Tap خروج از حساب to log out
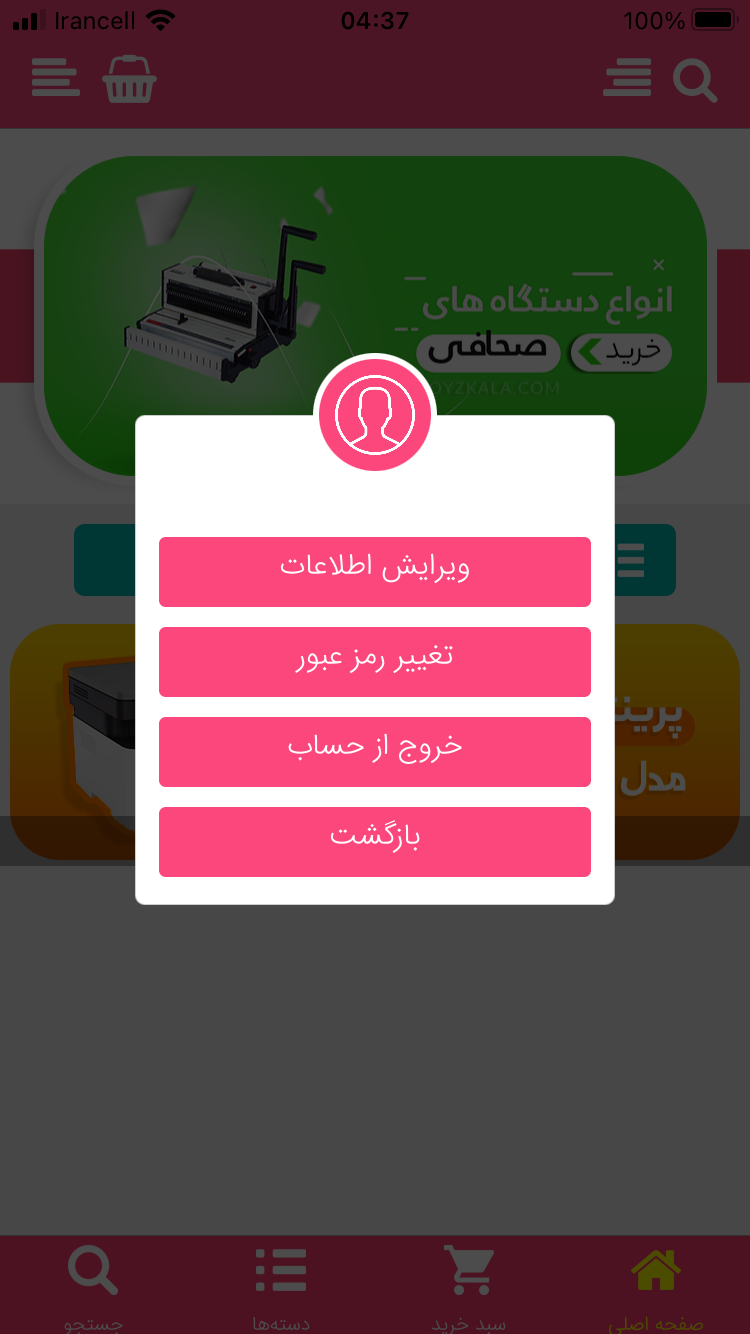Viewport: 750px width, 1334px height. (374, 751)
